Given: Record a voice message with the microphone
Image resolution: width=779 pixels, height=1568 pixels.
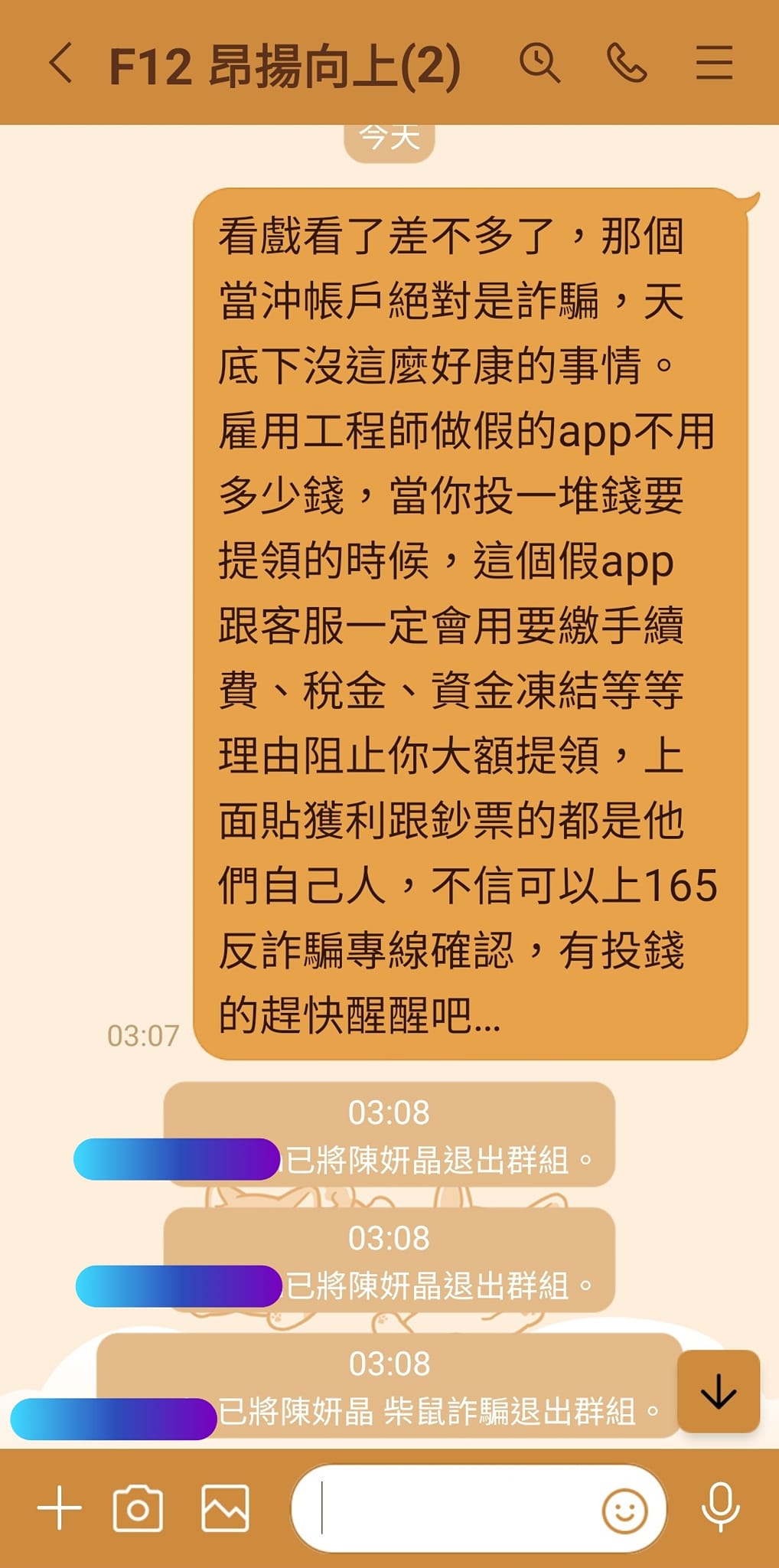Looking at the screenshot, I should click(721, 1508).
